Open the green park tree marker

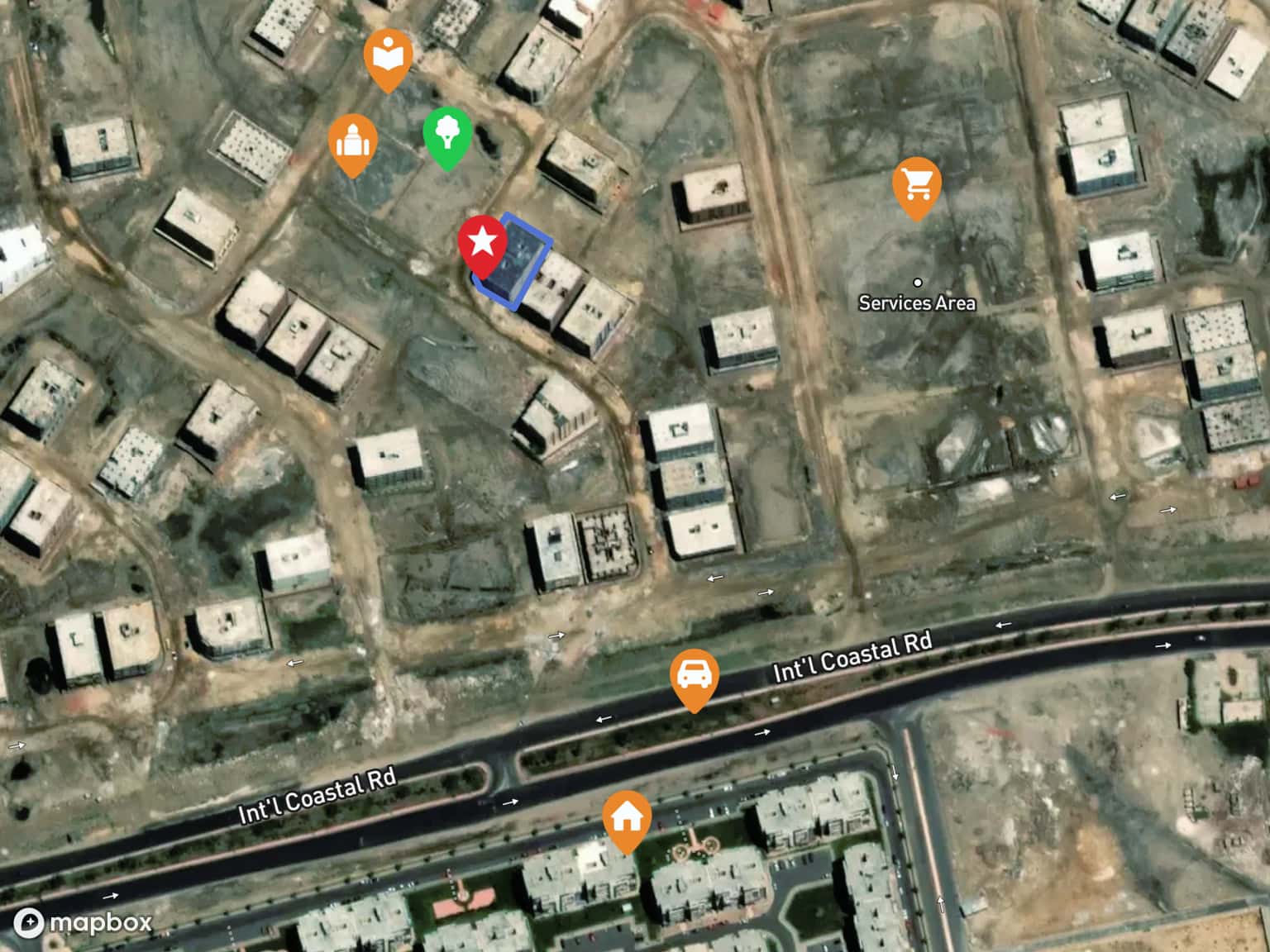pyautogui.click(x=447, y=135)
